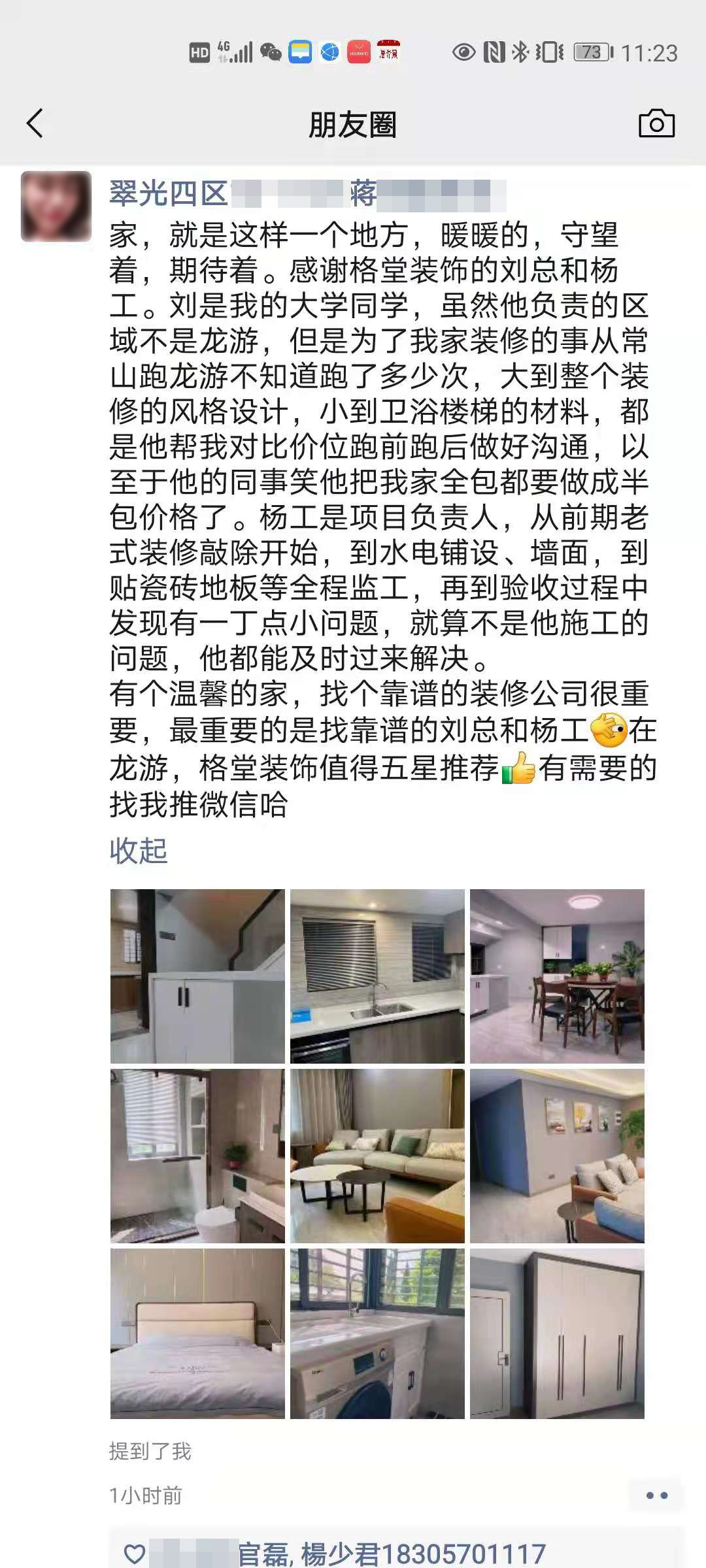Open the poster's name 翠光四区
The height and width of the screenshot is (1568, 706).
coord(169,193)
